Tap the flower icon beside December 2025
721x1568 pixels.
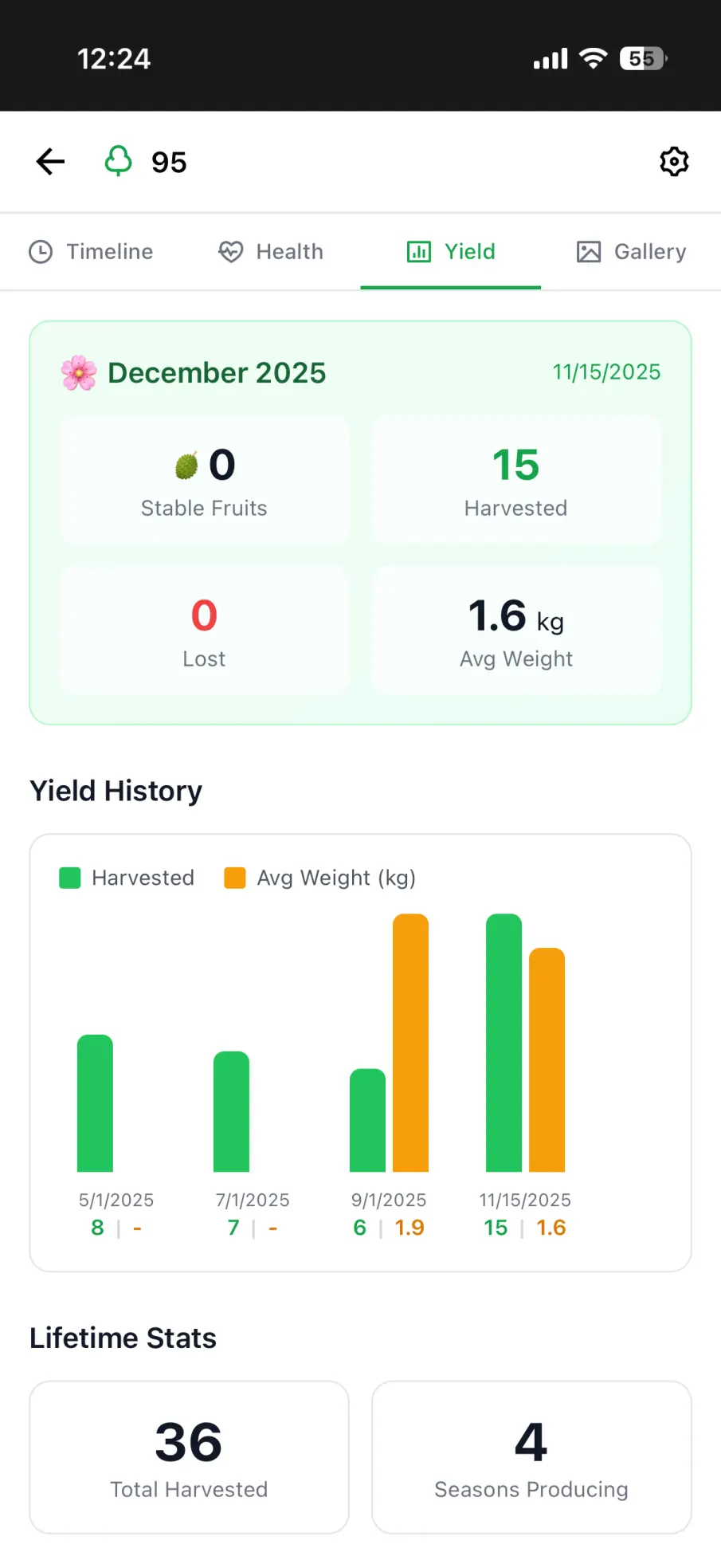click(x=76, y=371)
